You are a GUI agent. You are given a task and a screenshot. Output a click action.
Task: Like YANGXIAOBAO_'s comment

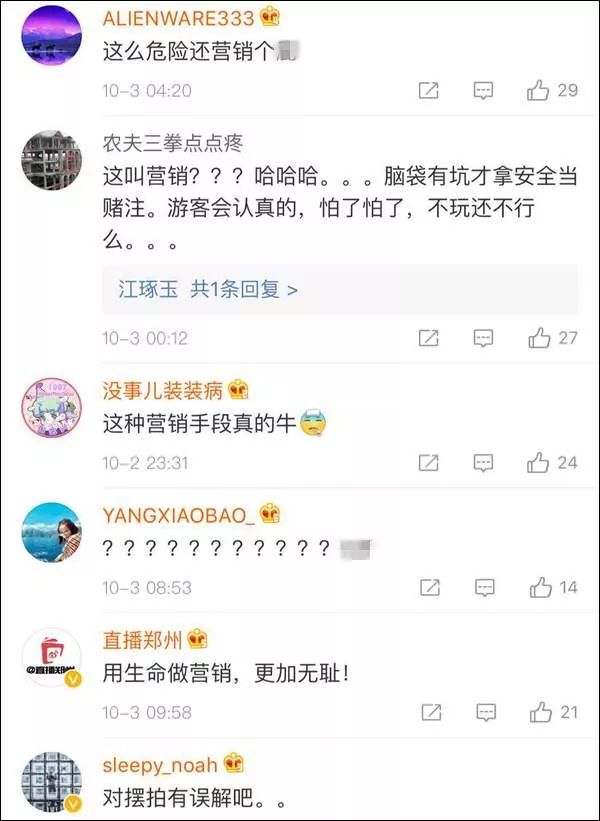pos(540,587)
